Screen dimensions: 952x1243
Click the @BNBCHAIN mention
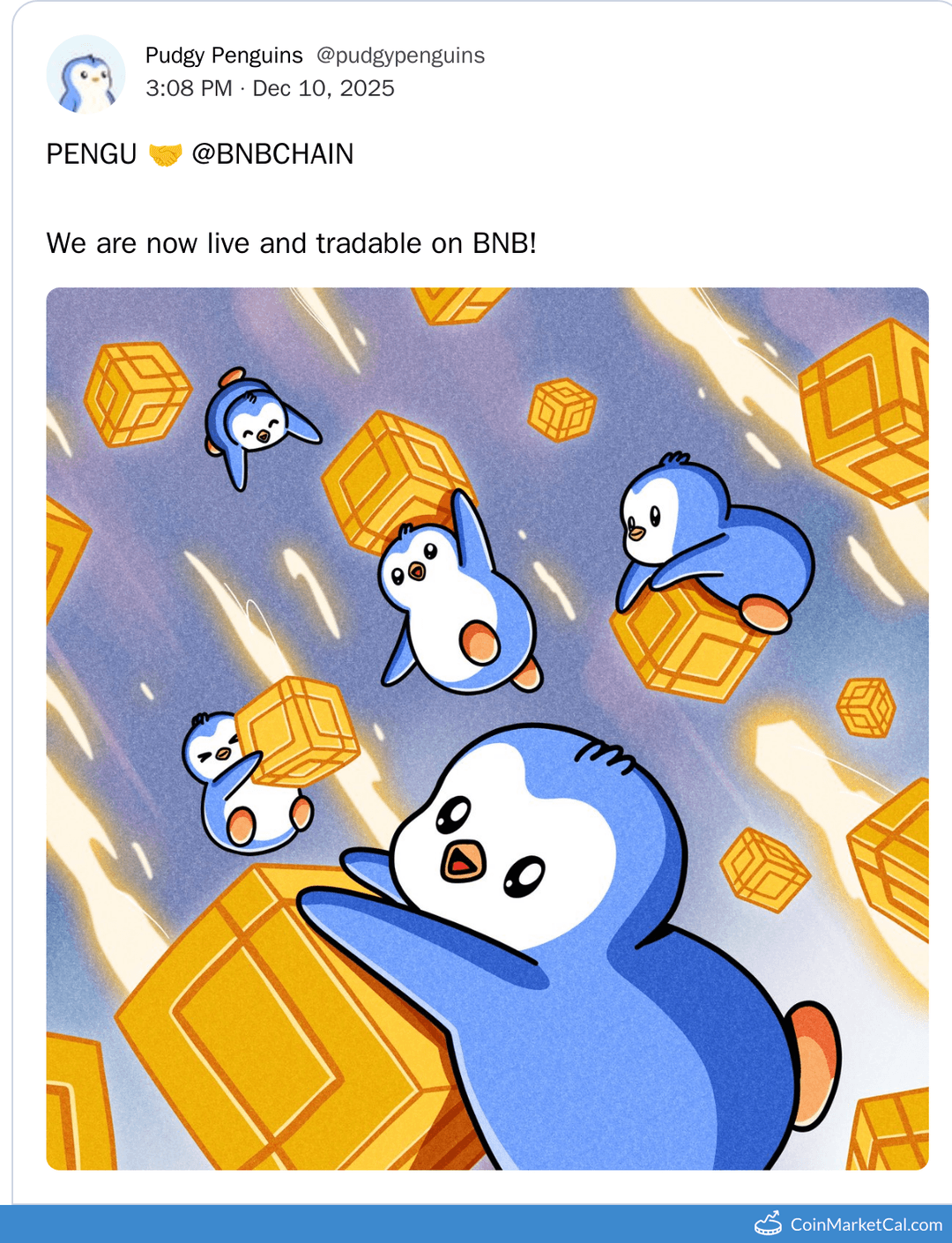pos(273,153)
